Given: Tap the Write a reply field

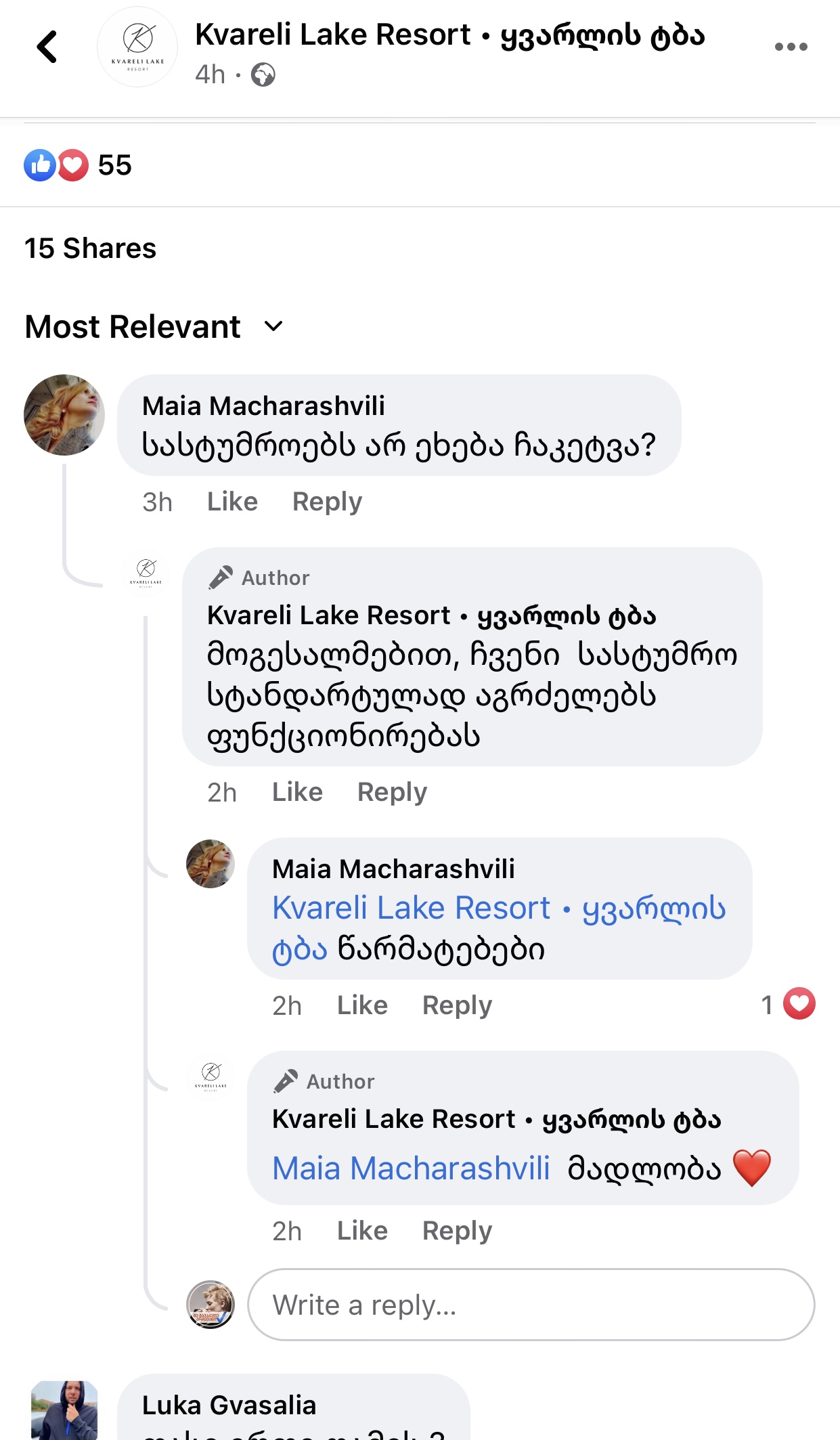Looking at the screenshot, I should point(531,1305).
